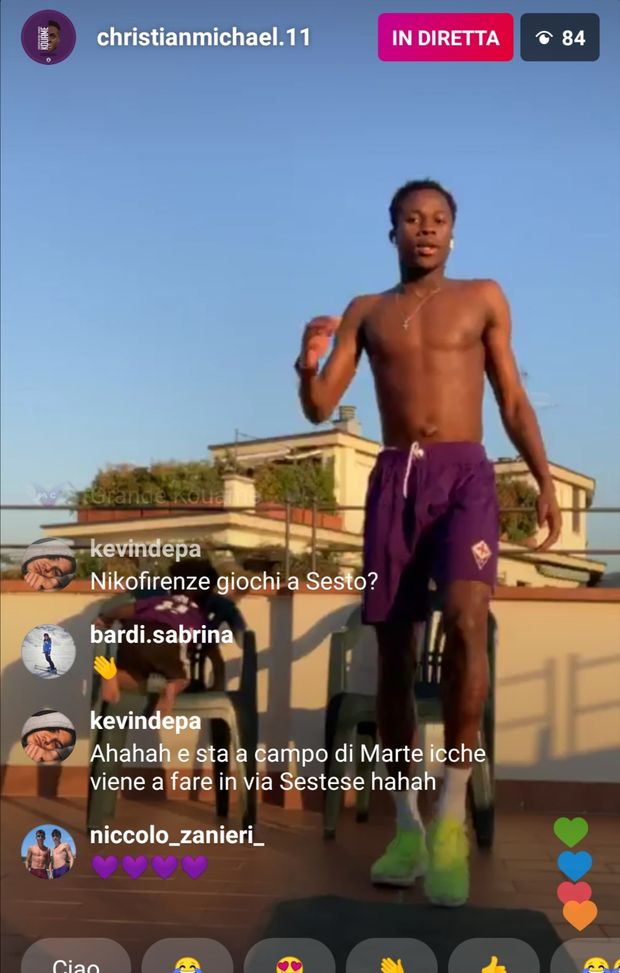Send the clapping hands emoji reaction
This screenshot has width=620, height=973.
(x=392, y=961)
